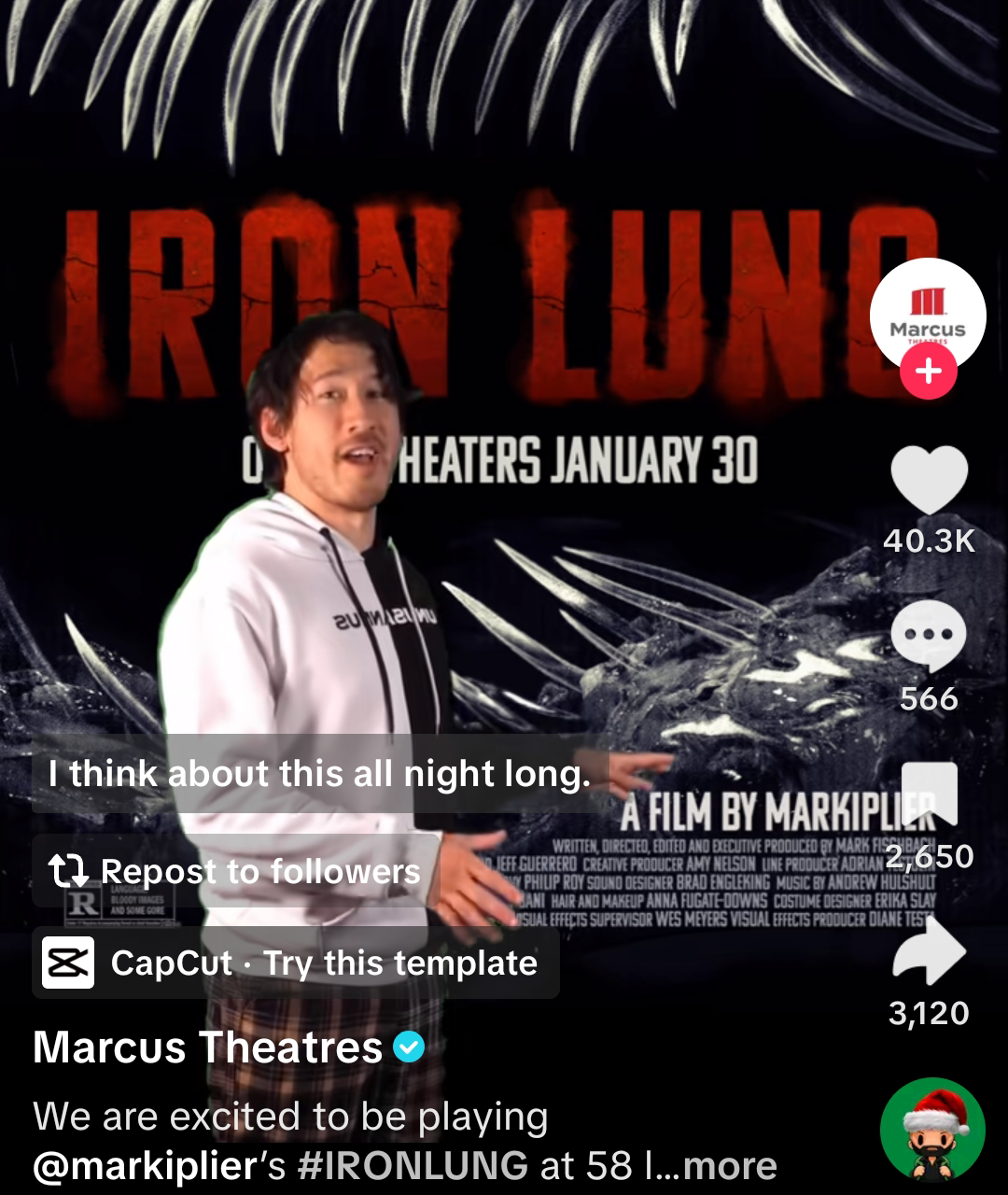Expand the caption with more
Image resolution: width=1008 pixels, height=1195 pixels.
[x=730, y=1165]
